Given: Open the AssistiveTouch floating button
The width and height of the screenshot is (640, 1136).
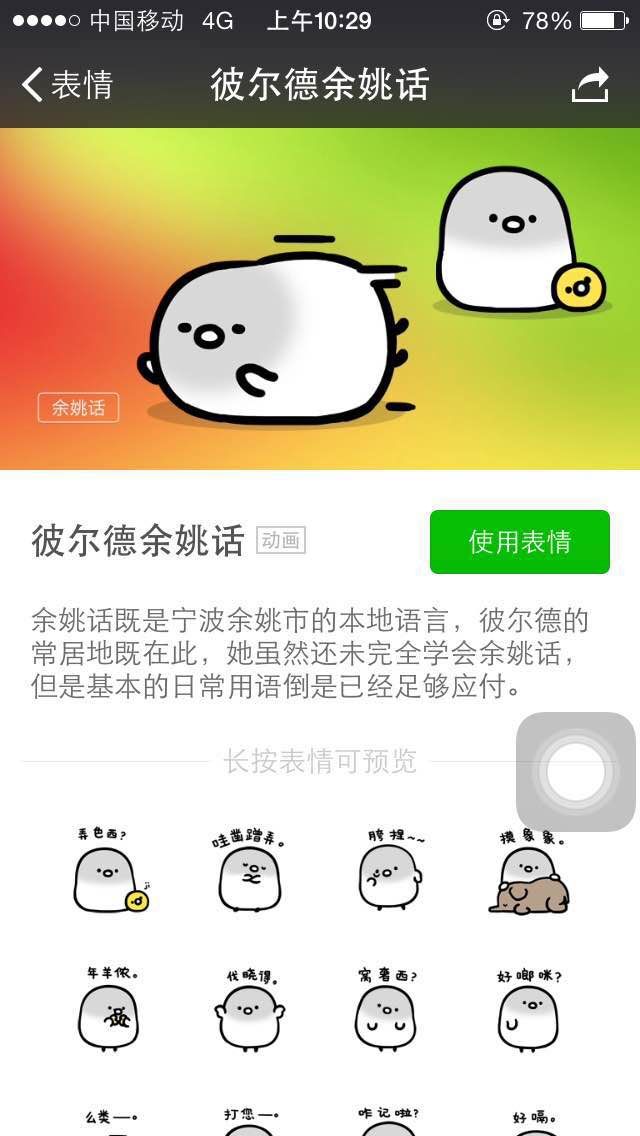Looking at the screenshot, I should click(x=575, y=772).
